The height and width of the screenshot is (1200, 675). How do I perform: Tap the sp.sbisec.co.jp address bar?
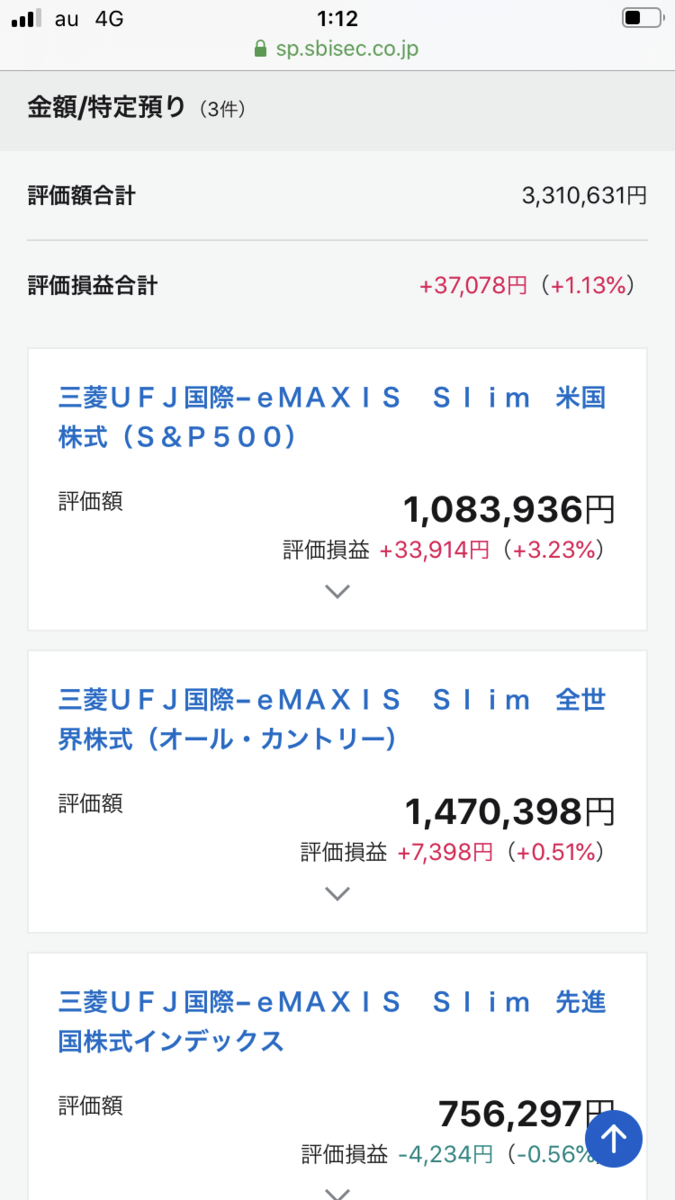[337, 47]
